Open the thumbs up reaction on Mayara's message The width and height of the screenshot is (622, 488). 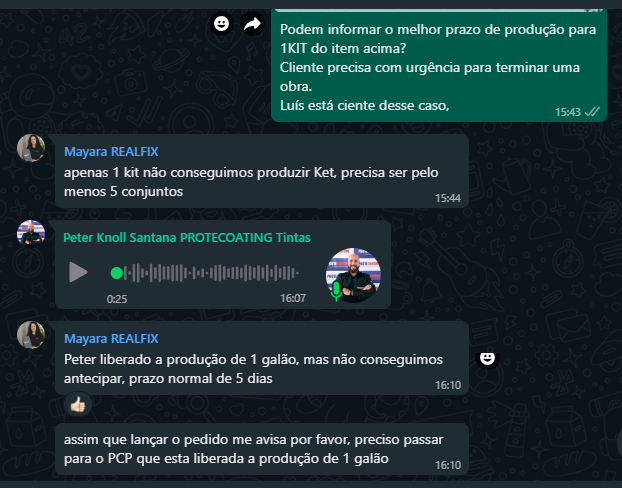point(77,404)
